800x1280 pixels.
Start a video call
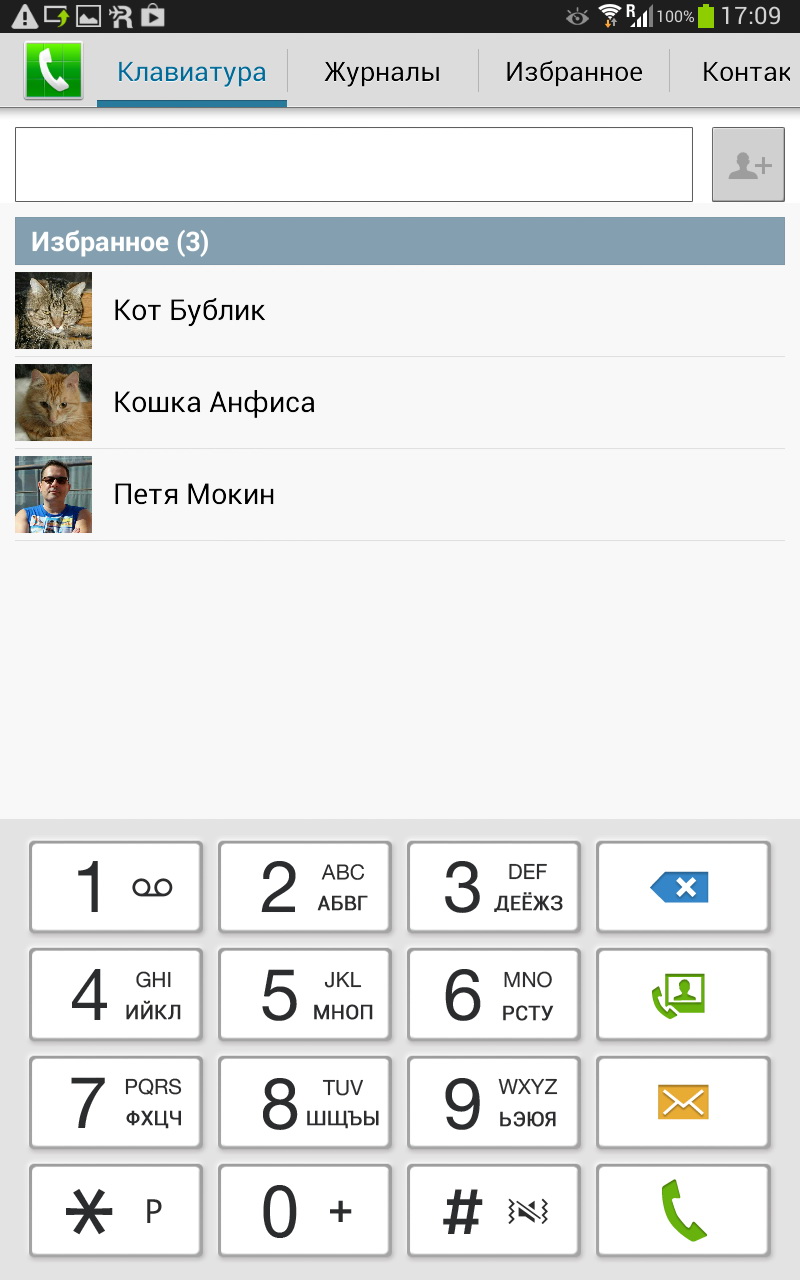pyautogui.click(x=683, y=995)
